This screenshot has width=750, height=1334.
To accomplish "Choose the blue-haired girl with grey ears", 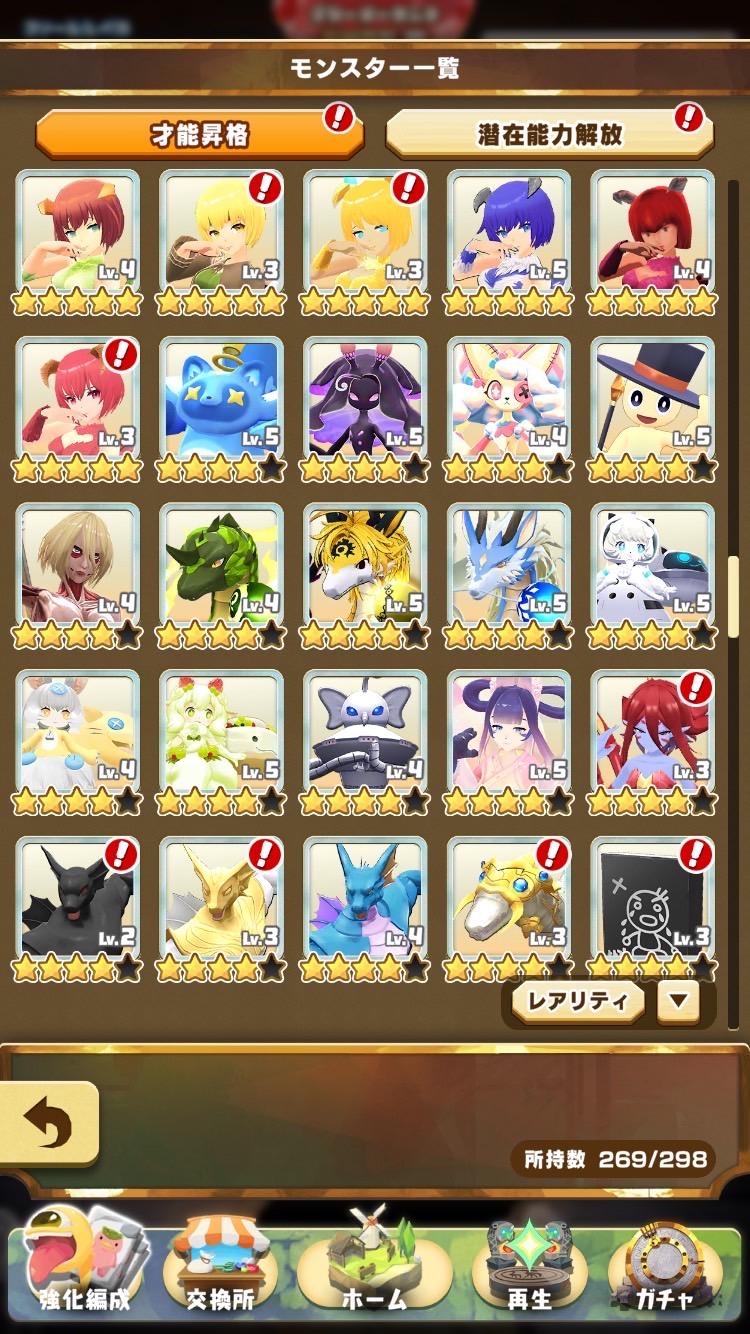I will [x=509, y=233].
